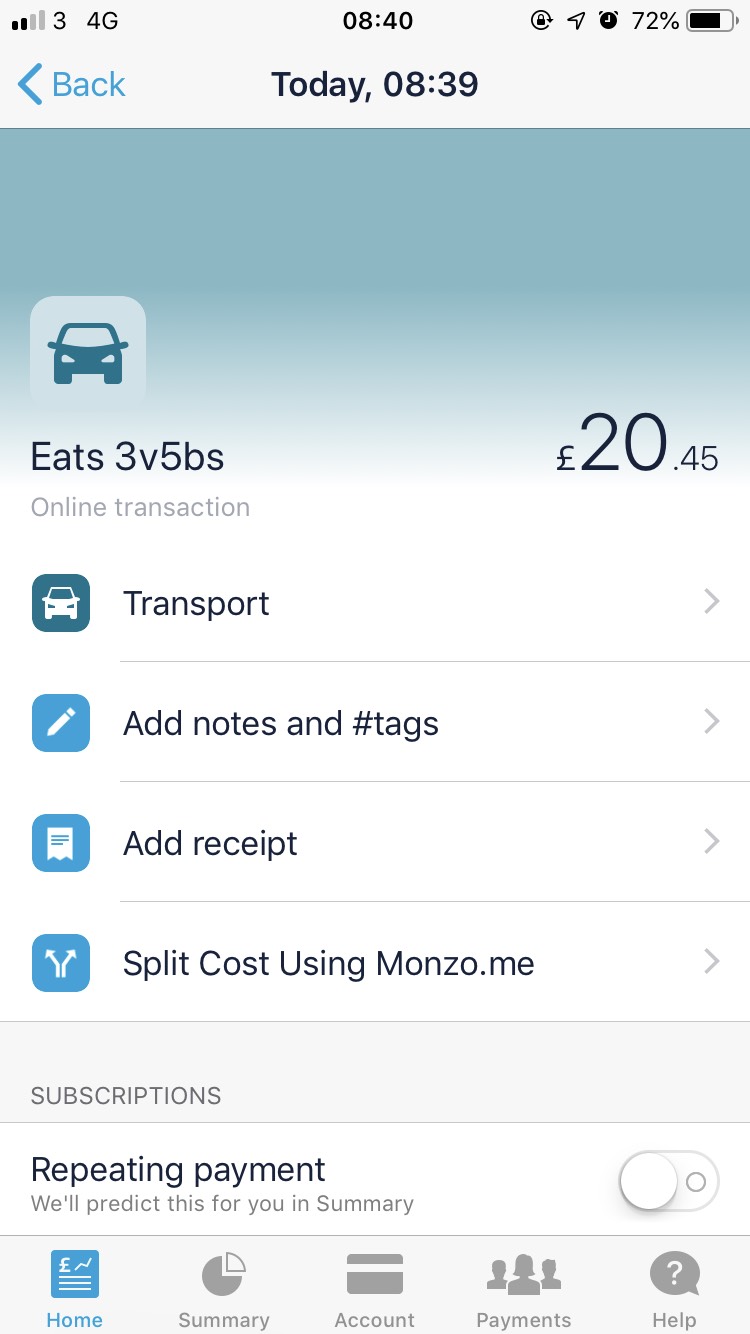Switch to the Summary tab
The image size is (750, 1334).
224,1290
